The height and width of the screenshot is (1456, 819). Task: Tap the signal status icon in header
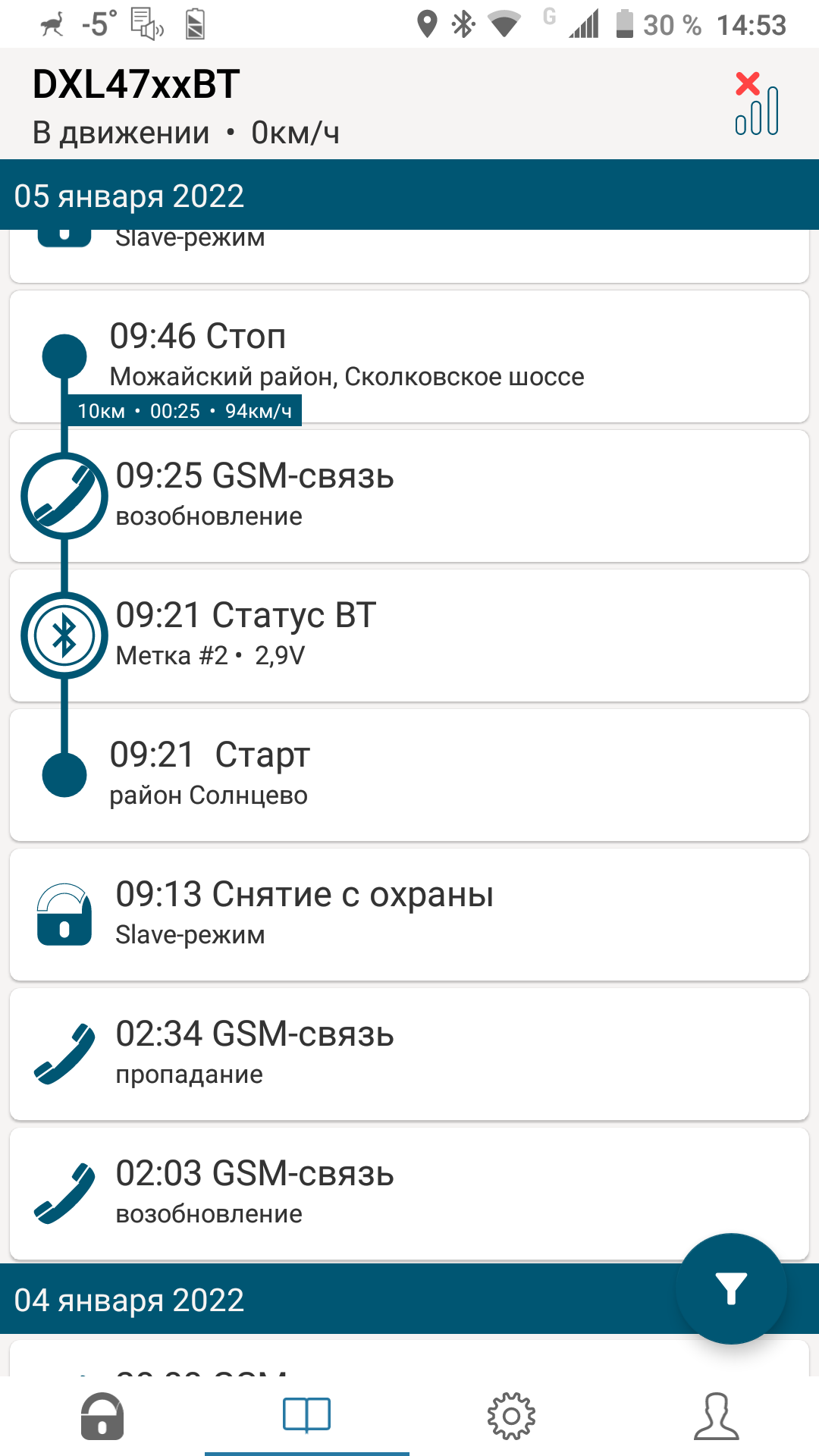click(x=757, y=105)
